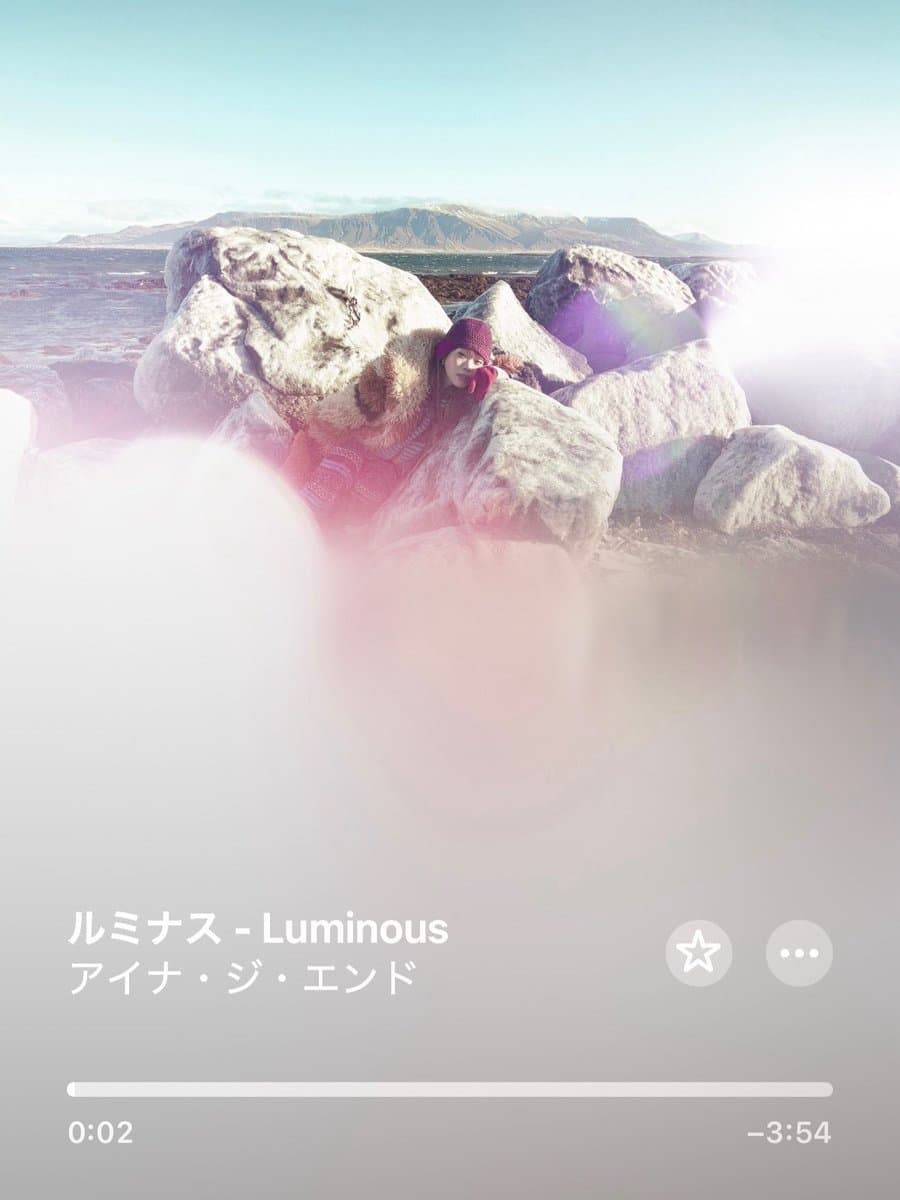
Task: Favorite the song ルミナス - Luminous
Action: [698, 953]
